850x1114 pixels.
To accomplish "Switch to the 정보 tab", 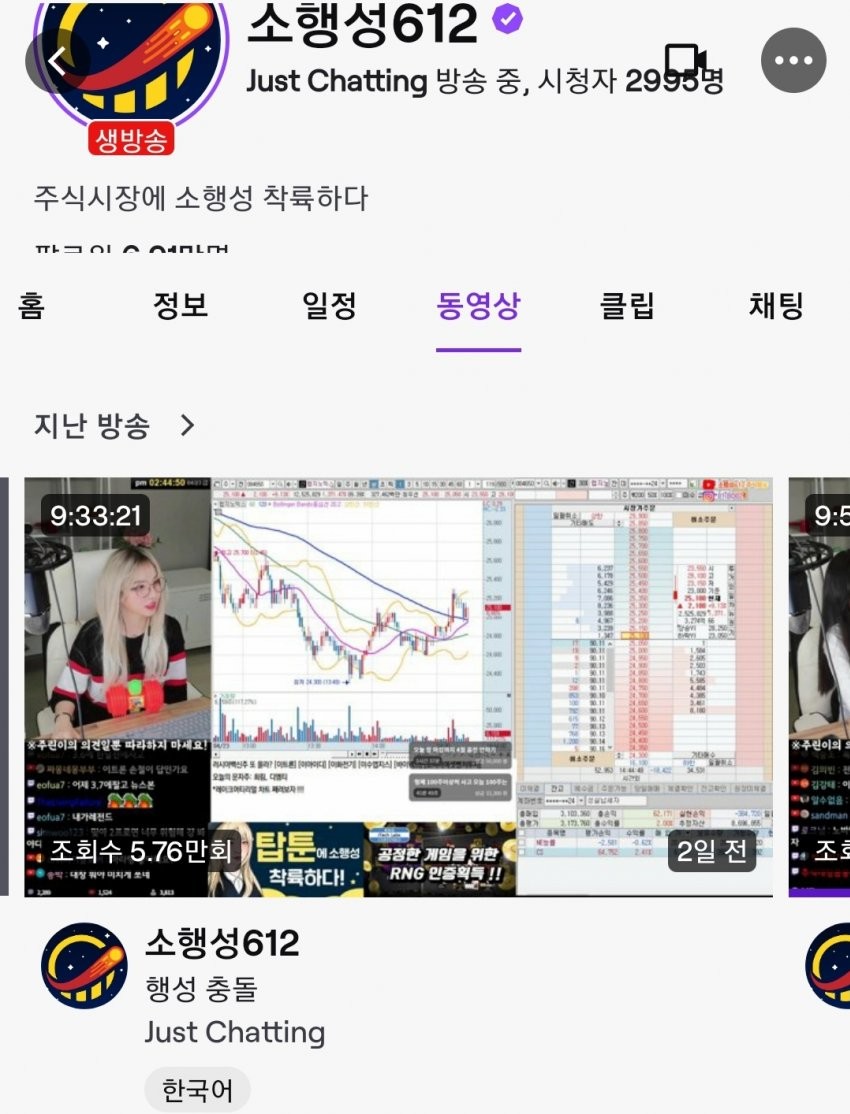I will [x=181, y=305].
